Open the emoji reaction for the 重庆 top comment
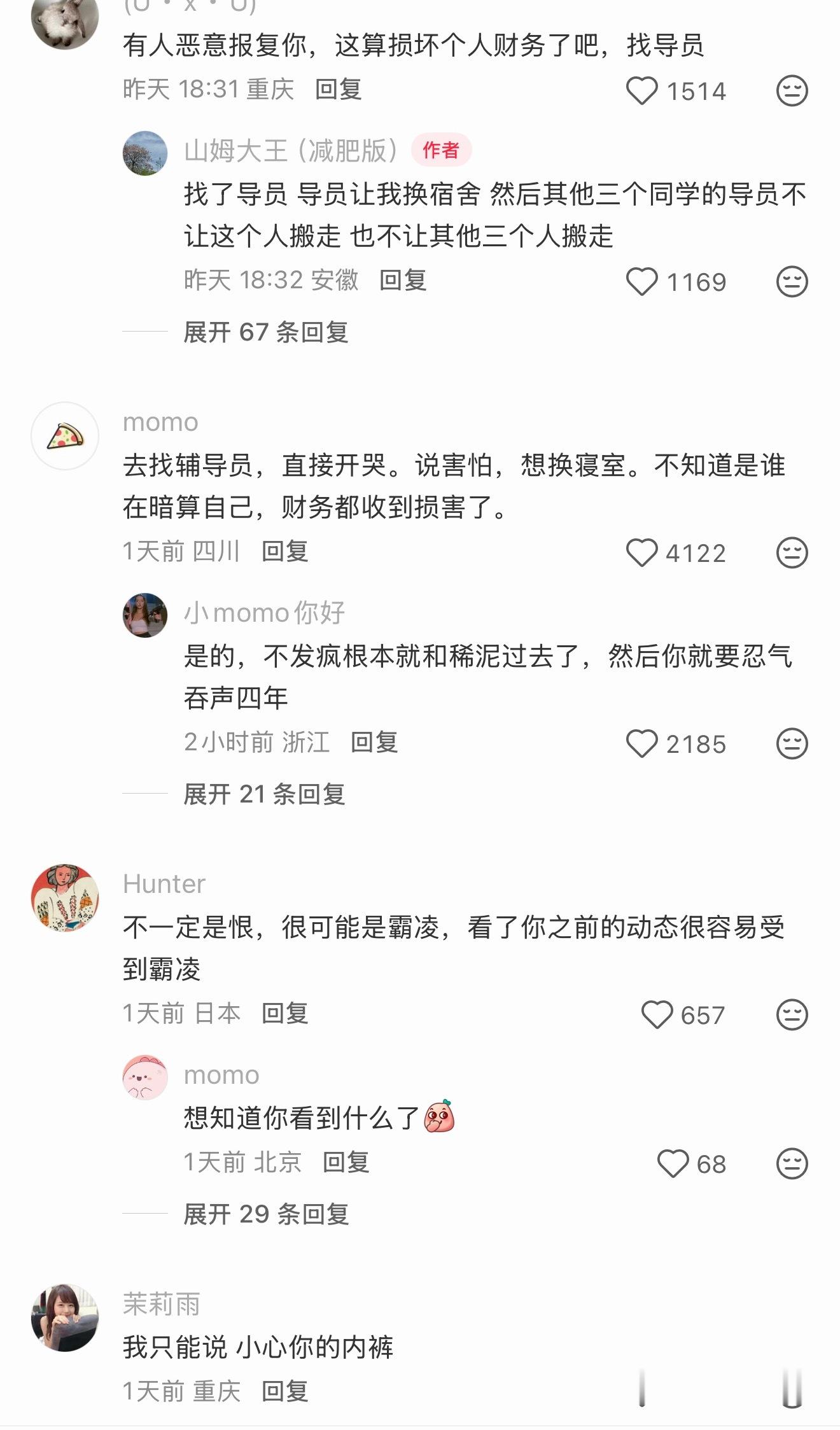Screen dimensions: 840x1430 pos(791,91)
